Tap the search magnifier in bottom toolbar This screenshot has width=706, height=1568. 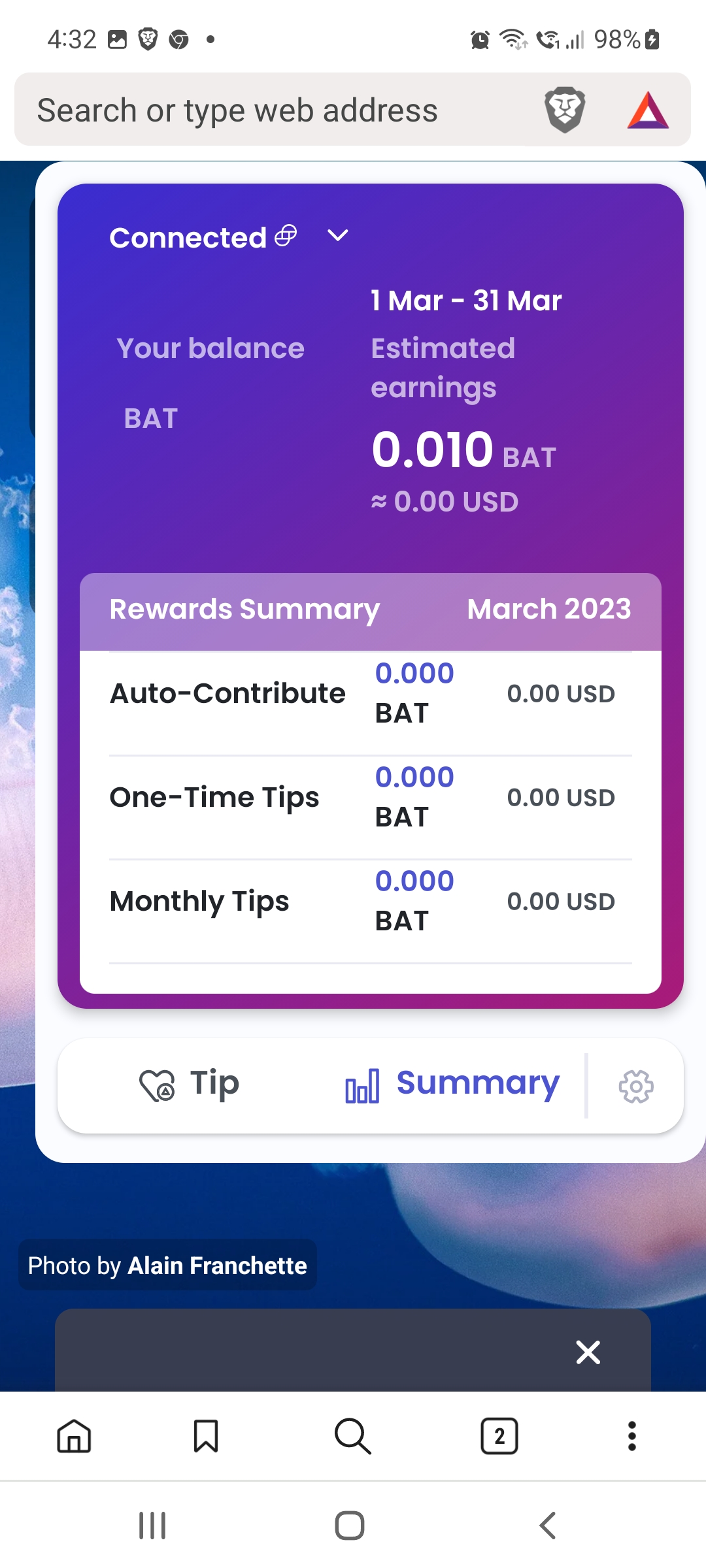(352, 1436)
